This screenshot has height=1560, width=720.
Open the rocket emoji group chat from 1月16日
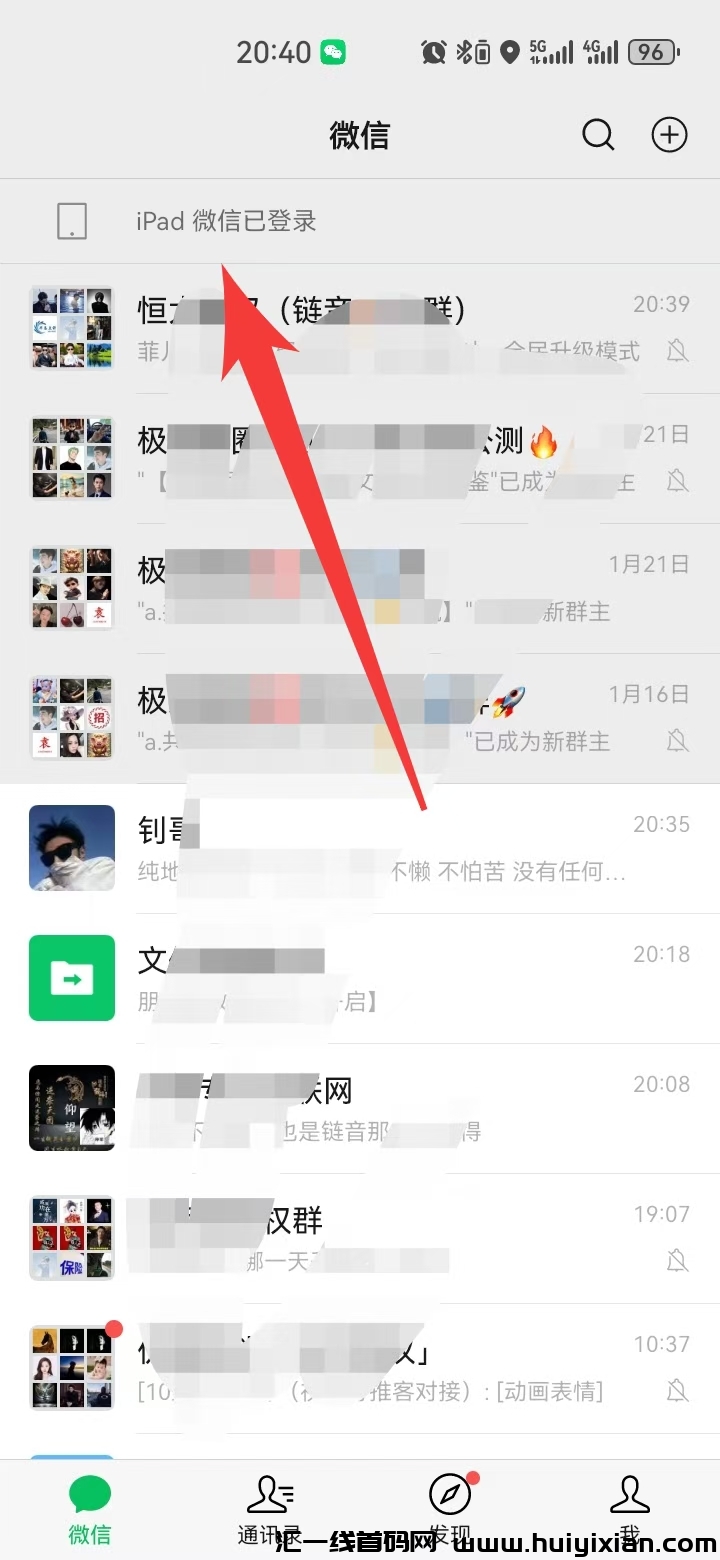[360, 718]
